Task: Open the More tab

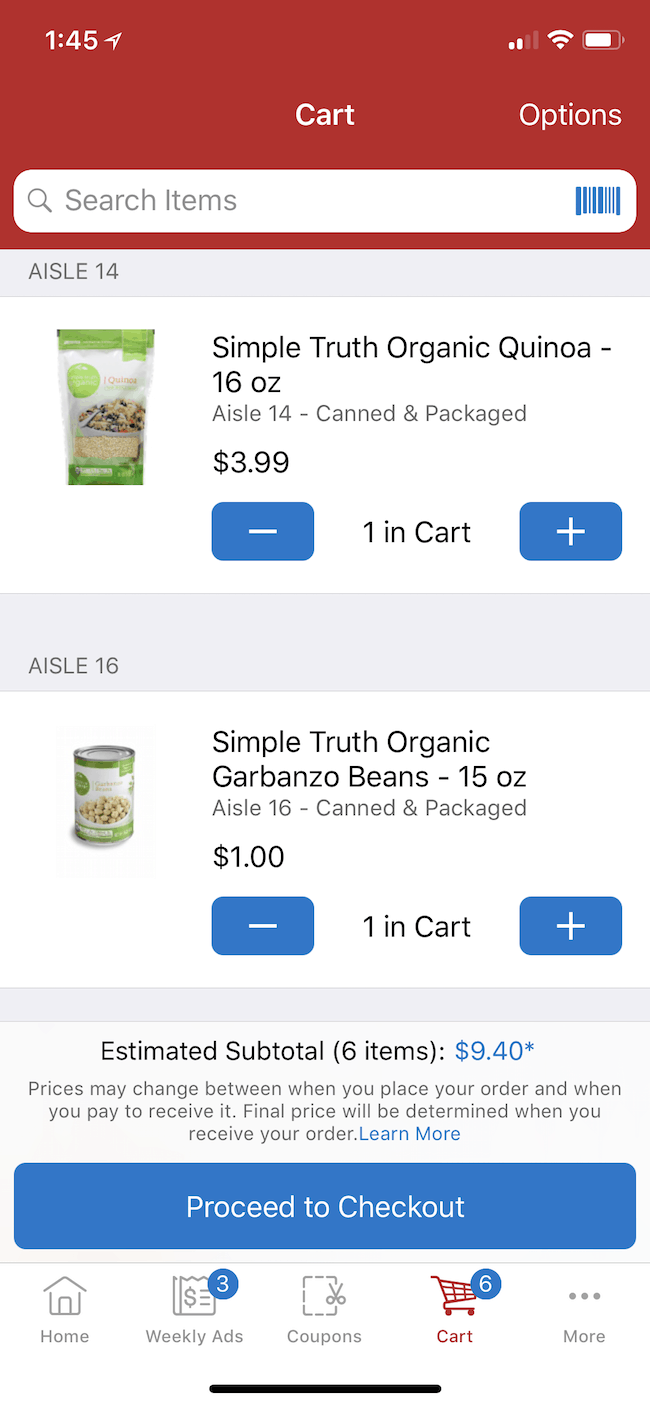Action: 585,1310
